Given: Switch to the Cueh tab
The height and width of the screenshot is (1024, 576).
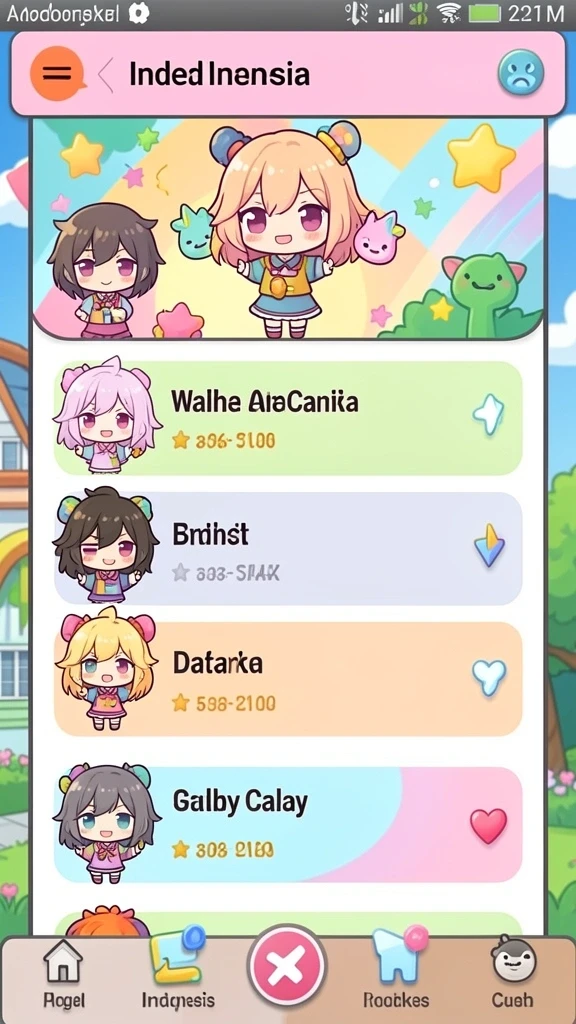Looking at the screenshot, I should 513,973.
